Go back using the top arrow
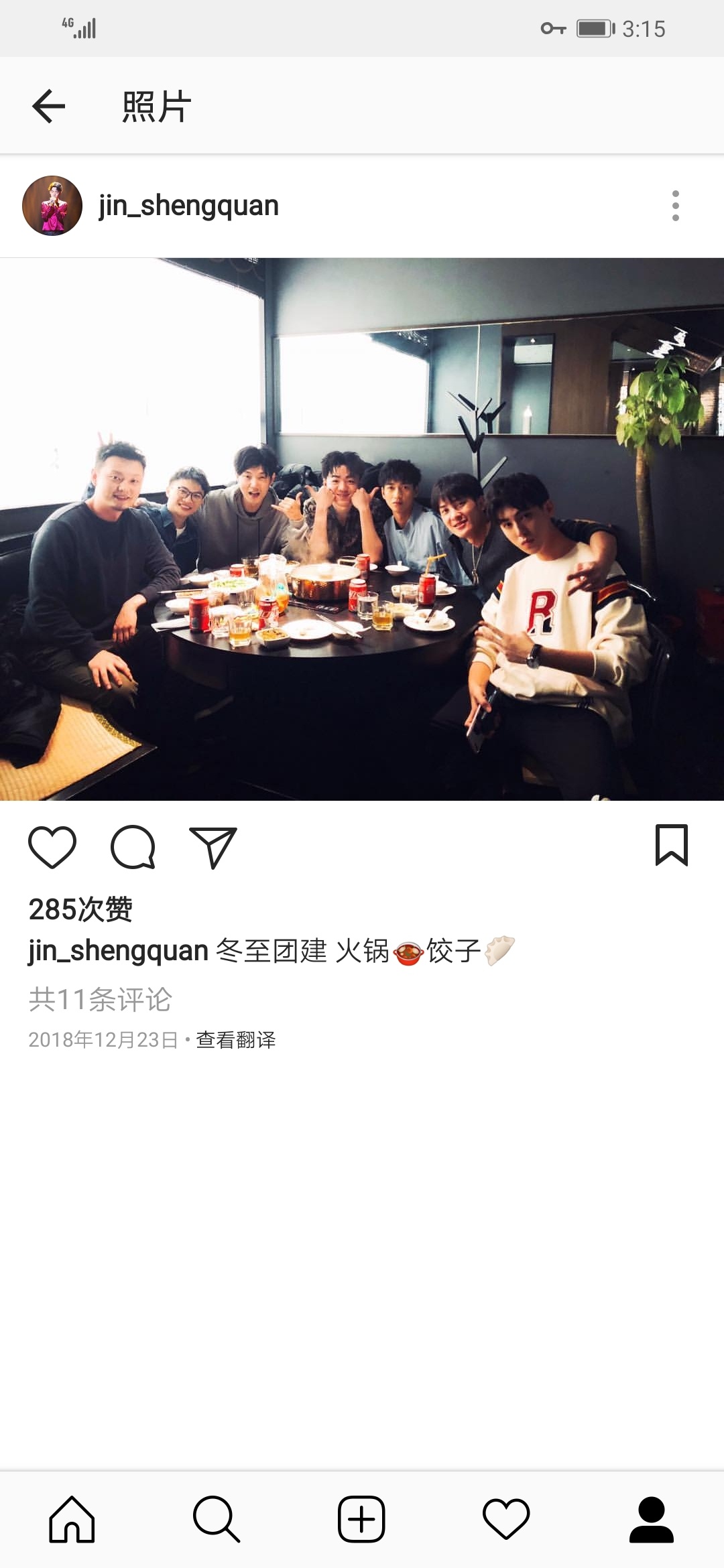Image resolution: width=724 pixels, height=1568 pixels. tap(48, 106)
